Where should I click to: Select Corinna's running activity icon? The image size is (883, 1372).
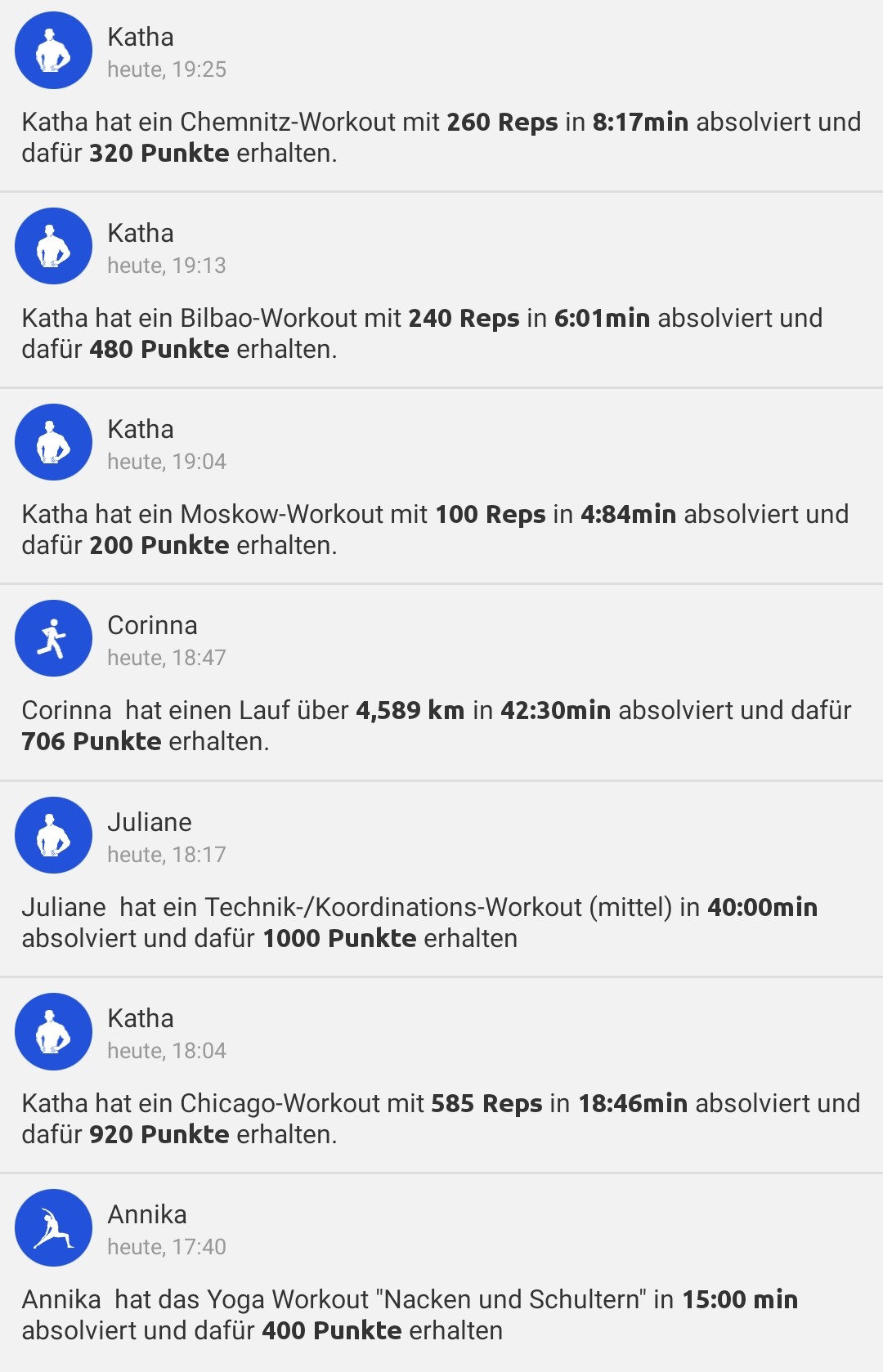pos(53,639)
